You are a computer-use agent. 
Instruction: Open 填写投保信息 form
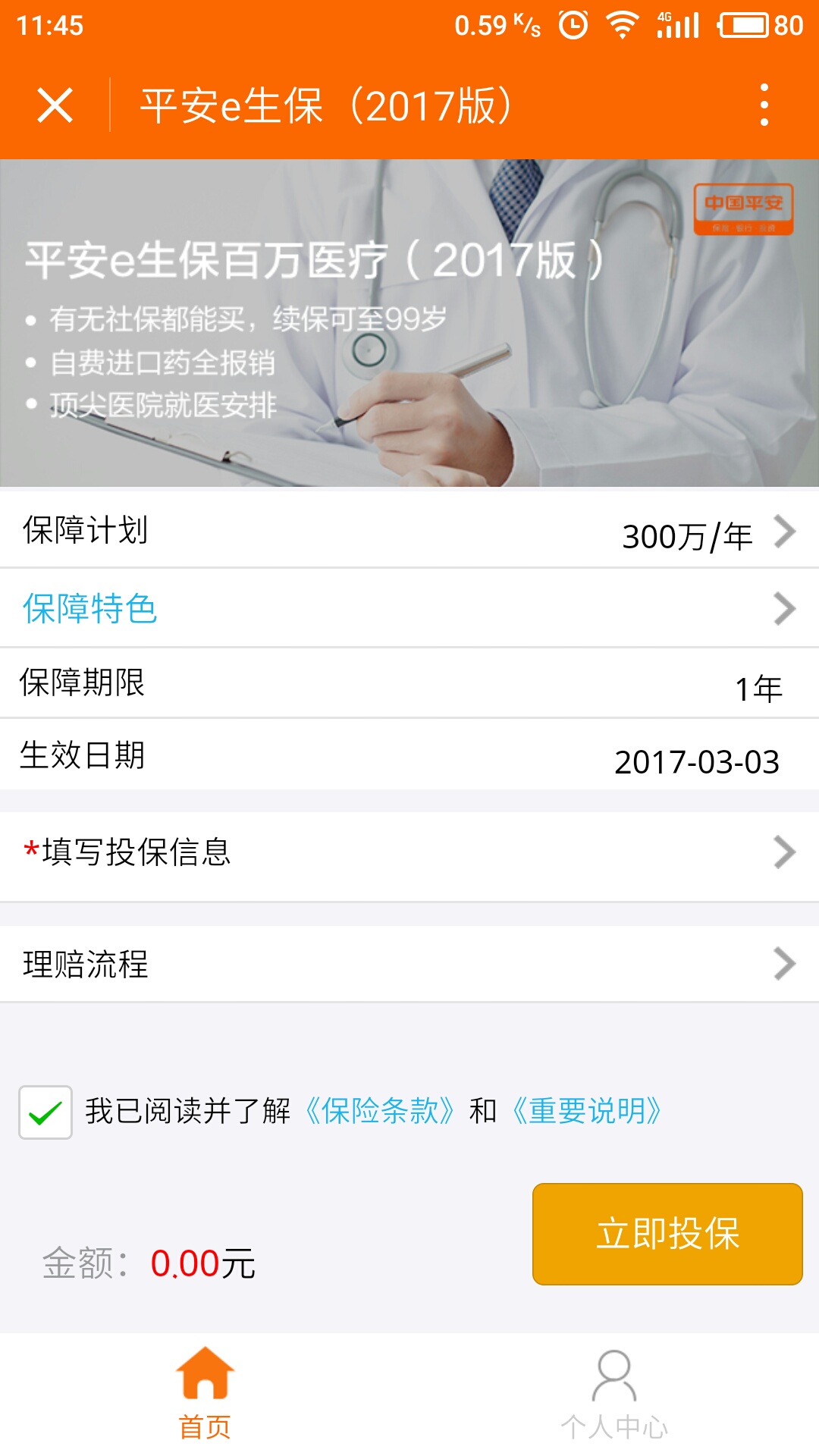(409, 854)
